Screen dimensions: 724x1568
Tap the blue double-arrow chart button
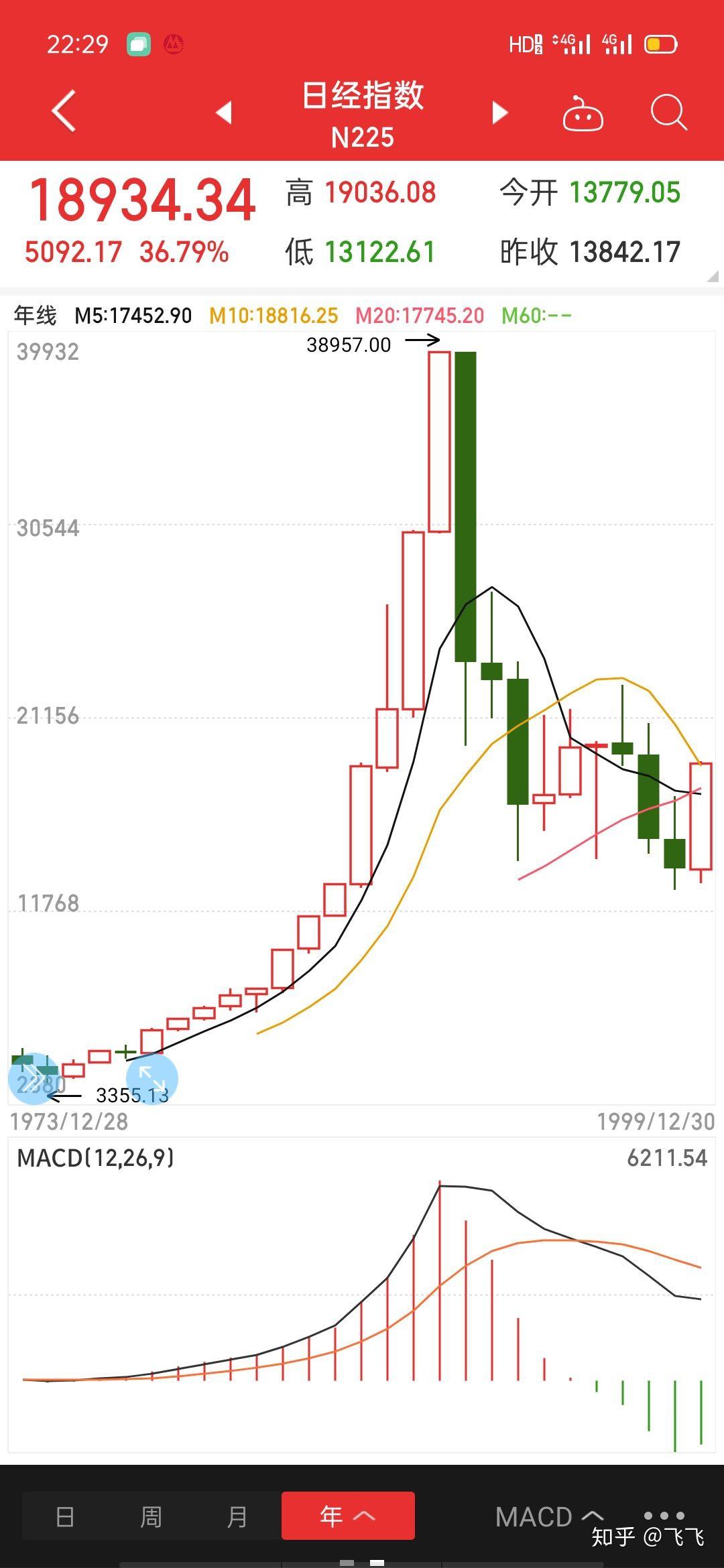[34, 1078]
